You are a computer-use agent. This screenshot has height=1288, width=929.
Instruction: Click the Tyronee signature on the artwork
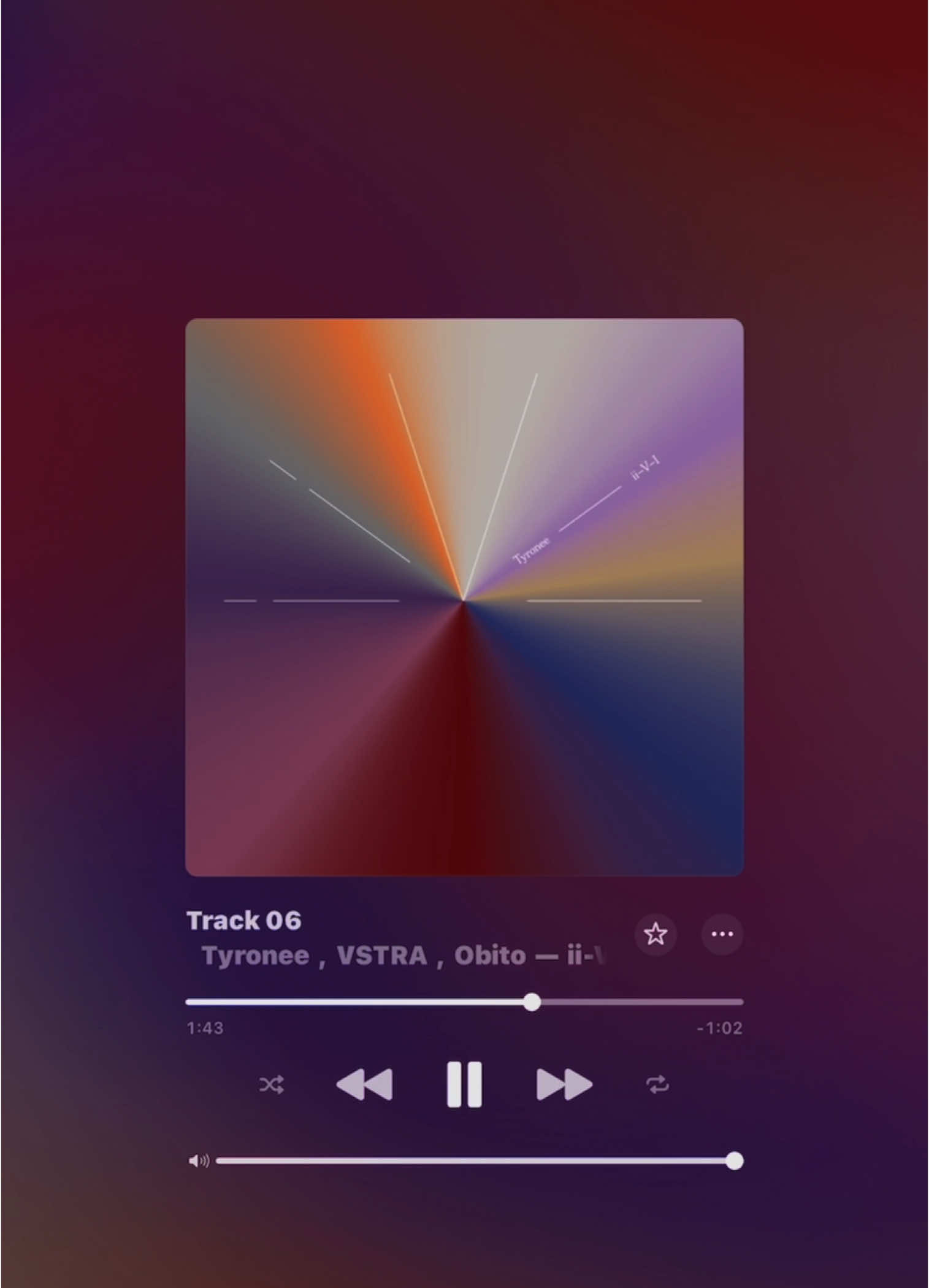[x=532, y=550]
